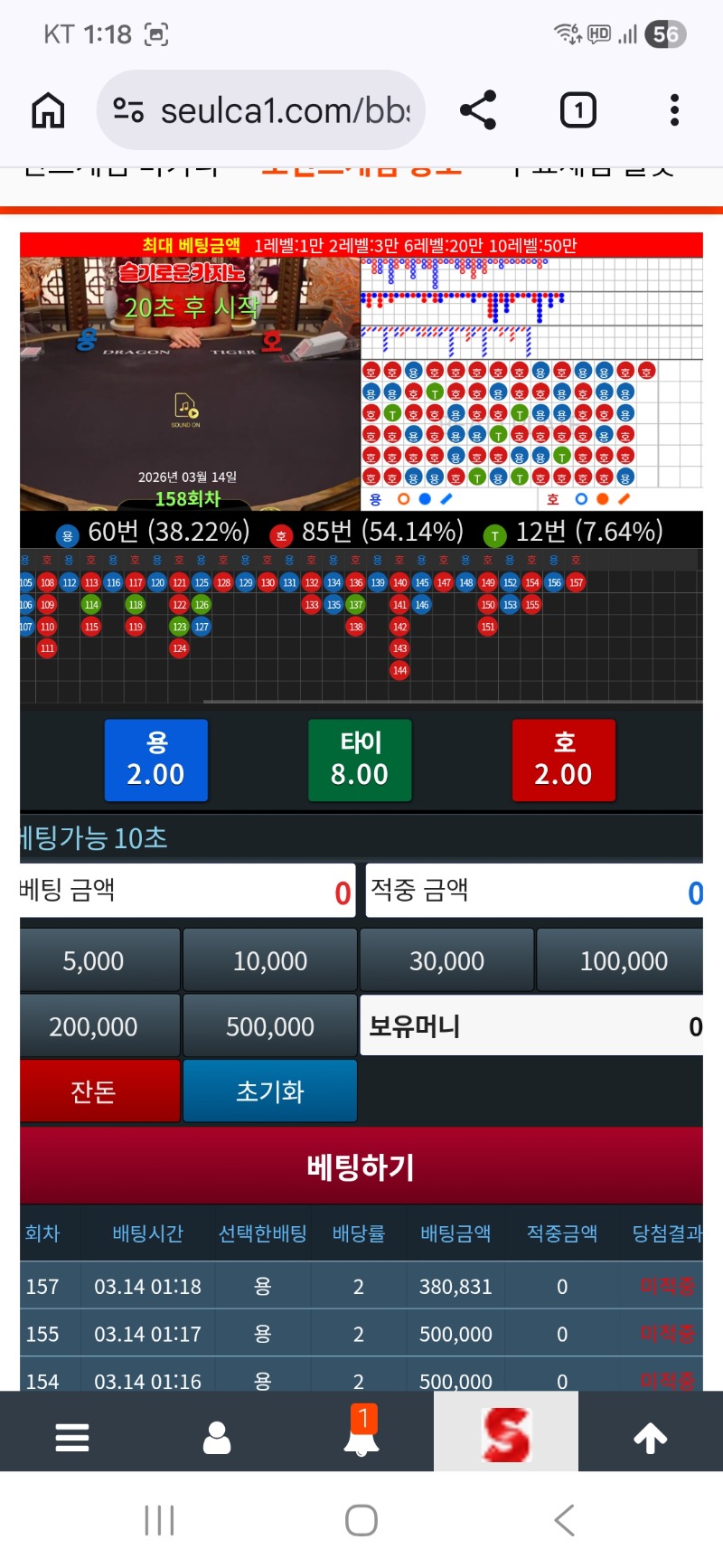Image resolution: width=723 pixels, height=1568 pixels.
Task: Open the hamburger menu in the bottom bar
Action: coord(72,1437)
